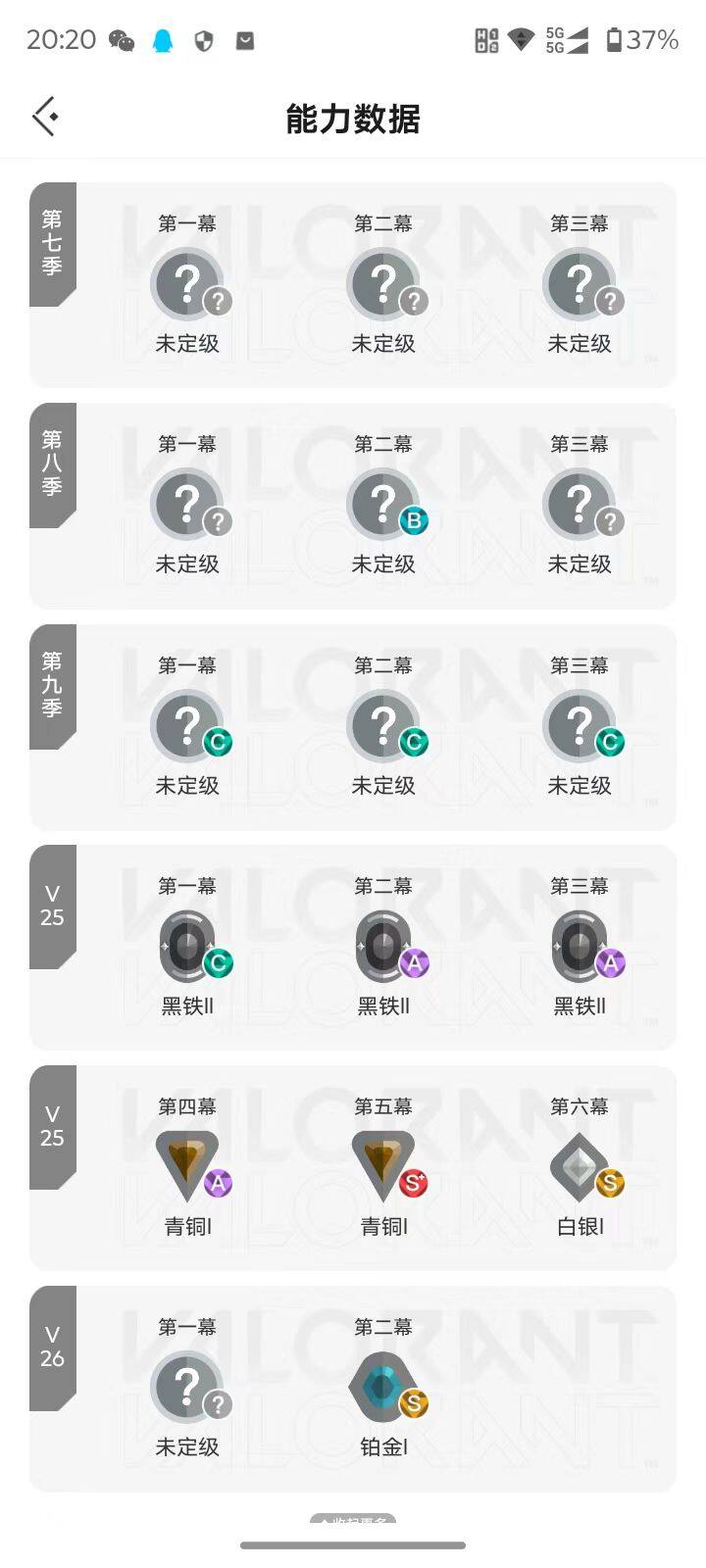Click the blue B grade badge in 第八季 第二幕
This screenshot has width=706, height=1568.
click(414, 522)
